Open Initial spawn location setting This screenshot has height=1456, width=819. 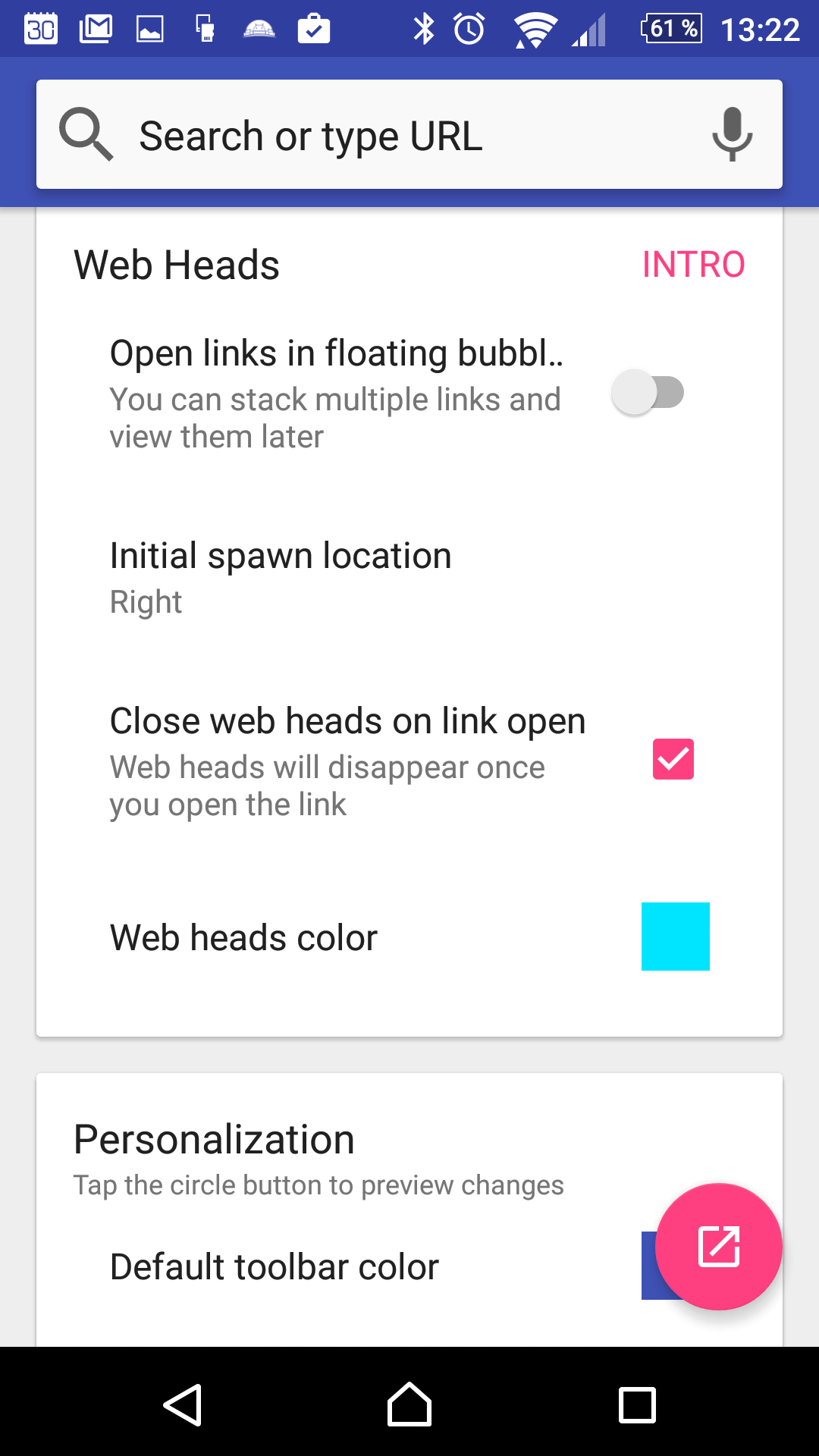pos(409,577)
